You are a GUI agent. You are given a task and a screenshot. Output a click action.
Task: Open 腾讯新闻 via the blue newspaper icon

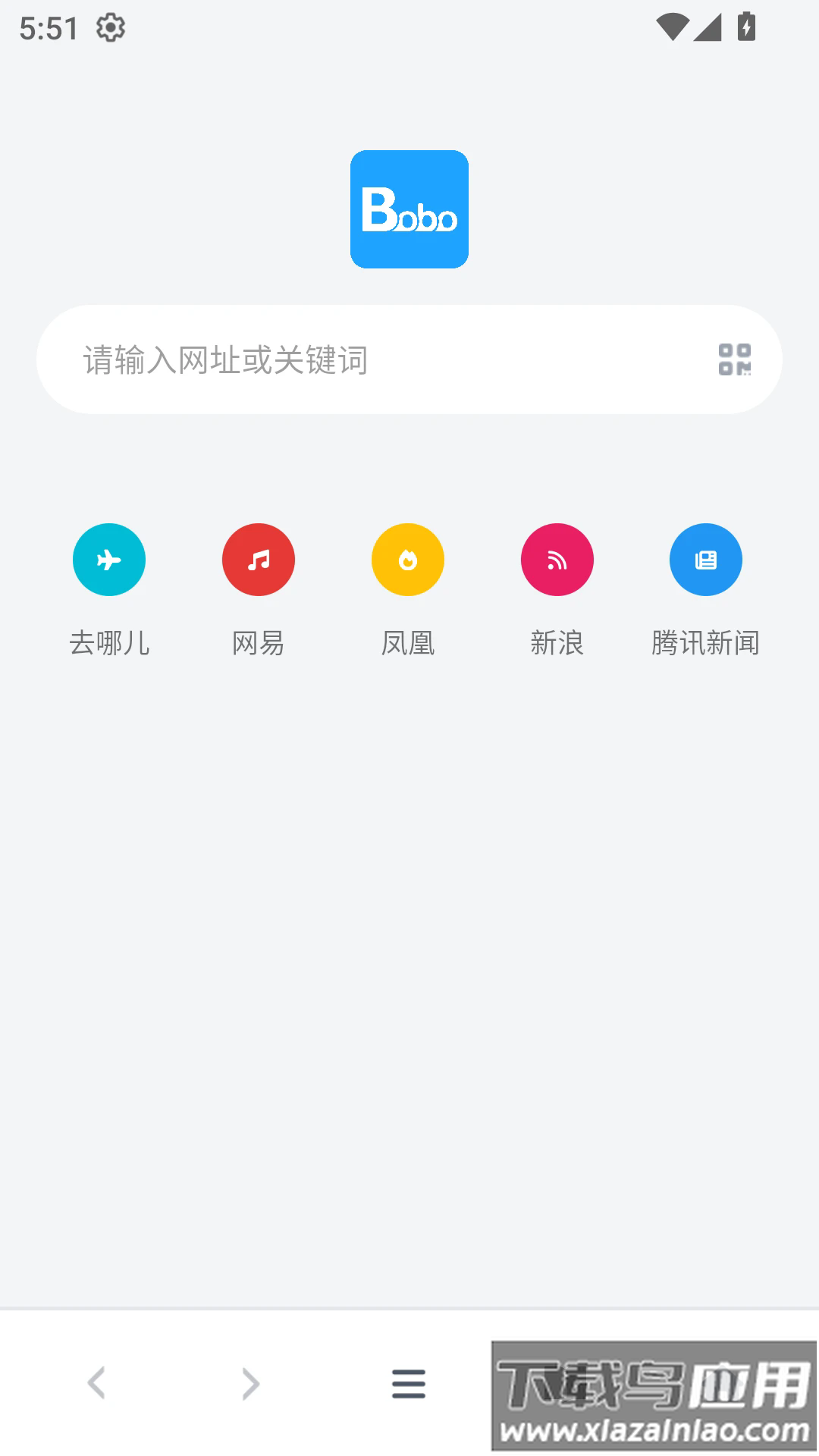click(705, 560)
